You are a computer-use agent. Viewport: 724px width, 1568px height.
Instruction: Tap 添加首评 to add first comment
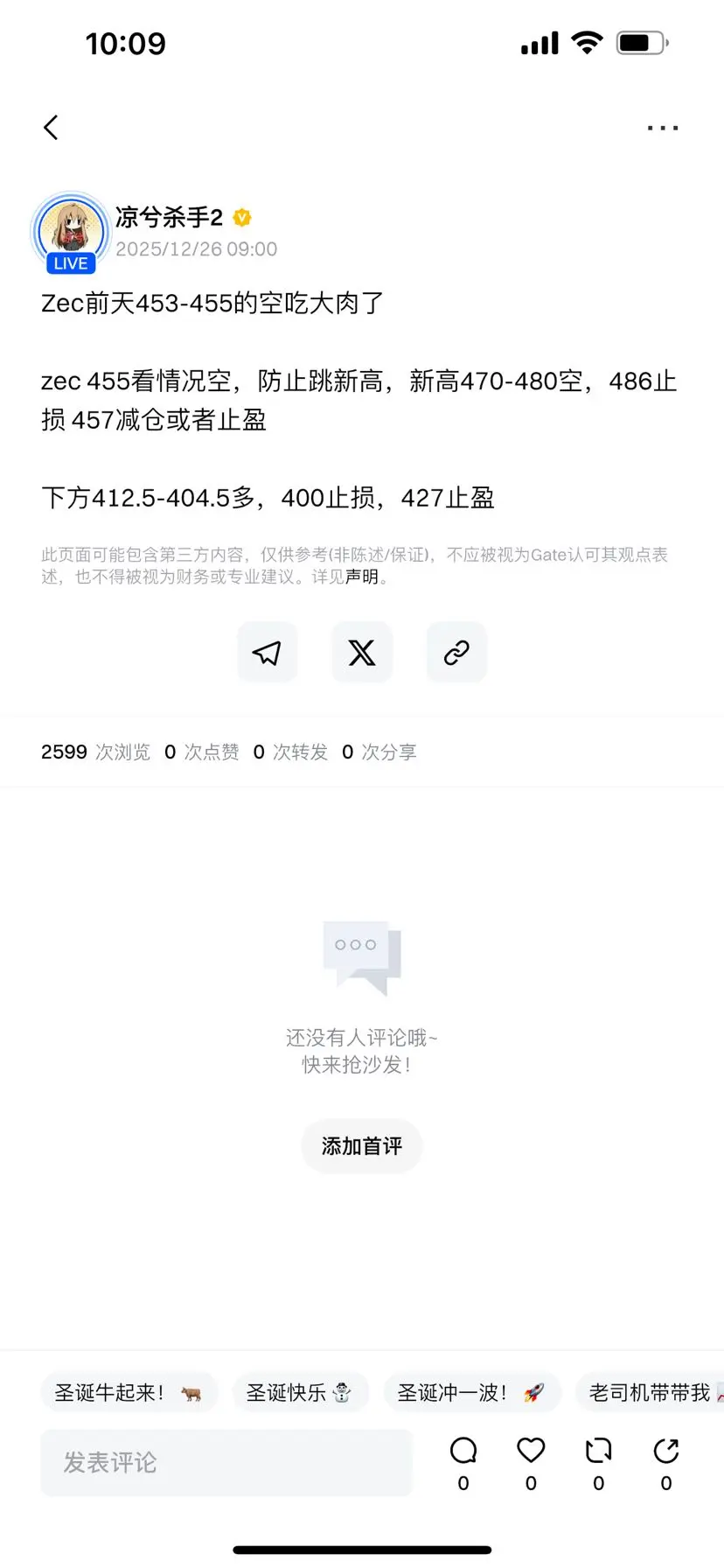pyautogui.click(x=361, y=1146)
